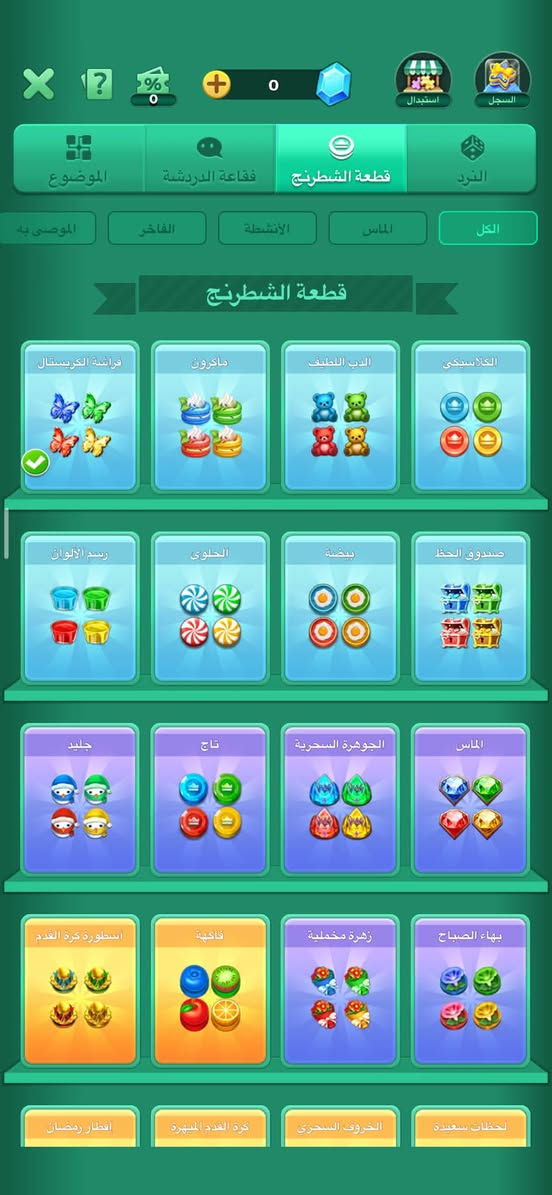Filter by الأنشطة chip
552x1195 pixels.
tap(268, 228)
